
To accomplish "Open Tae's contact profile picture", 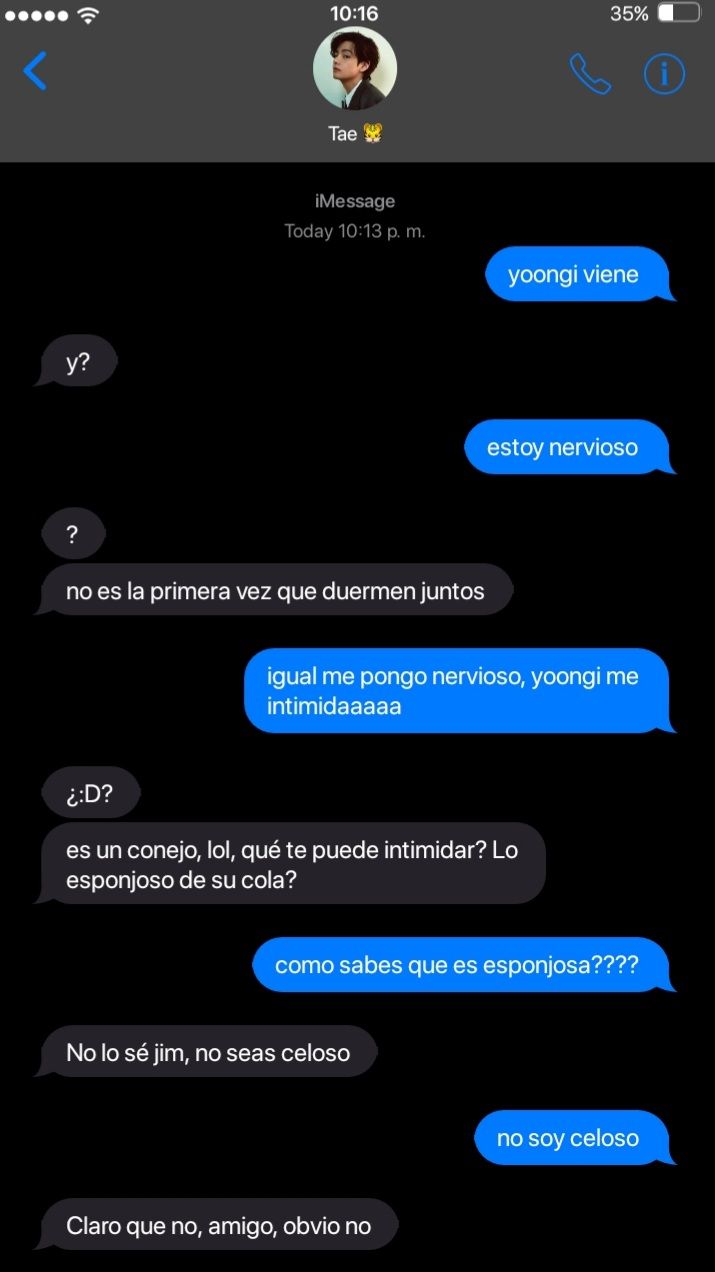I will pos(355,68).
